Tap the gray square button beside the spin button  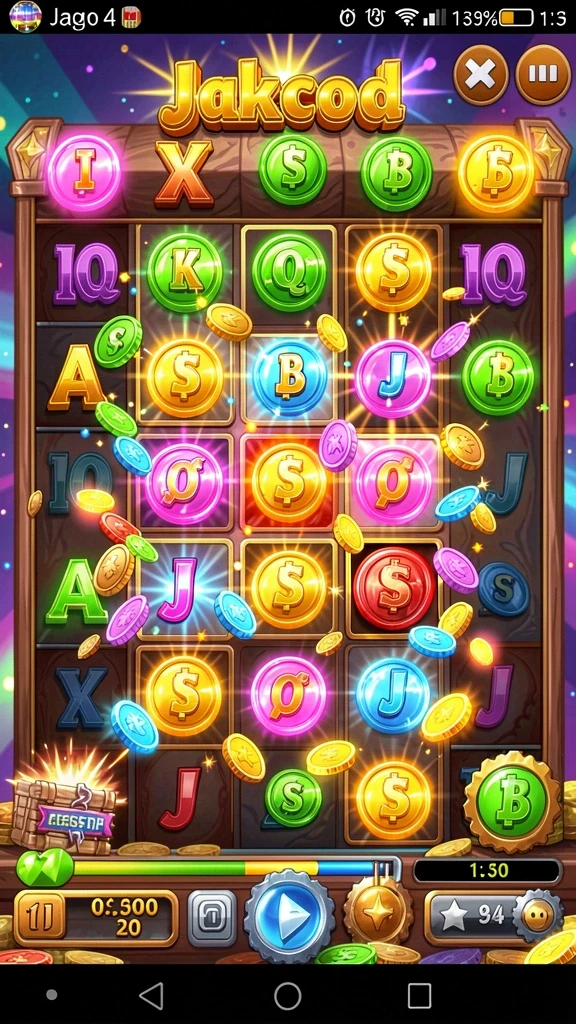pos(212,918)
